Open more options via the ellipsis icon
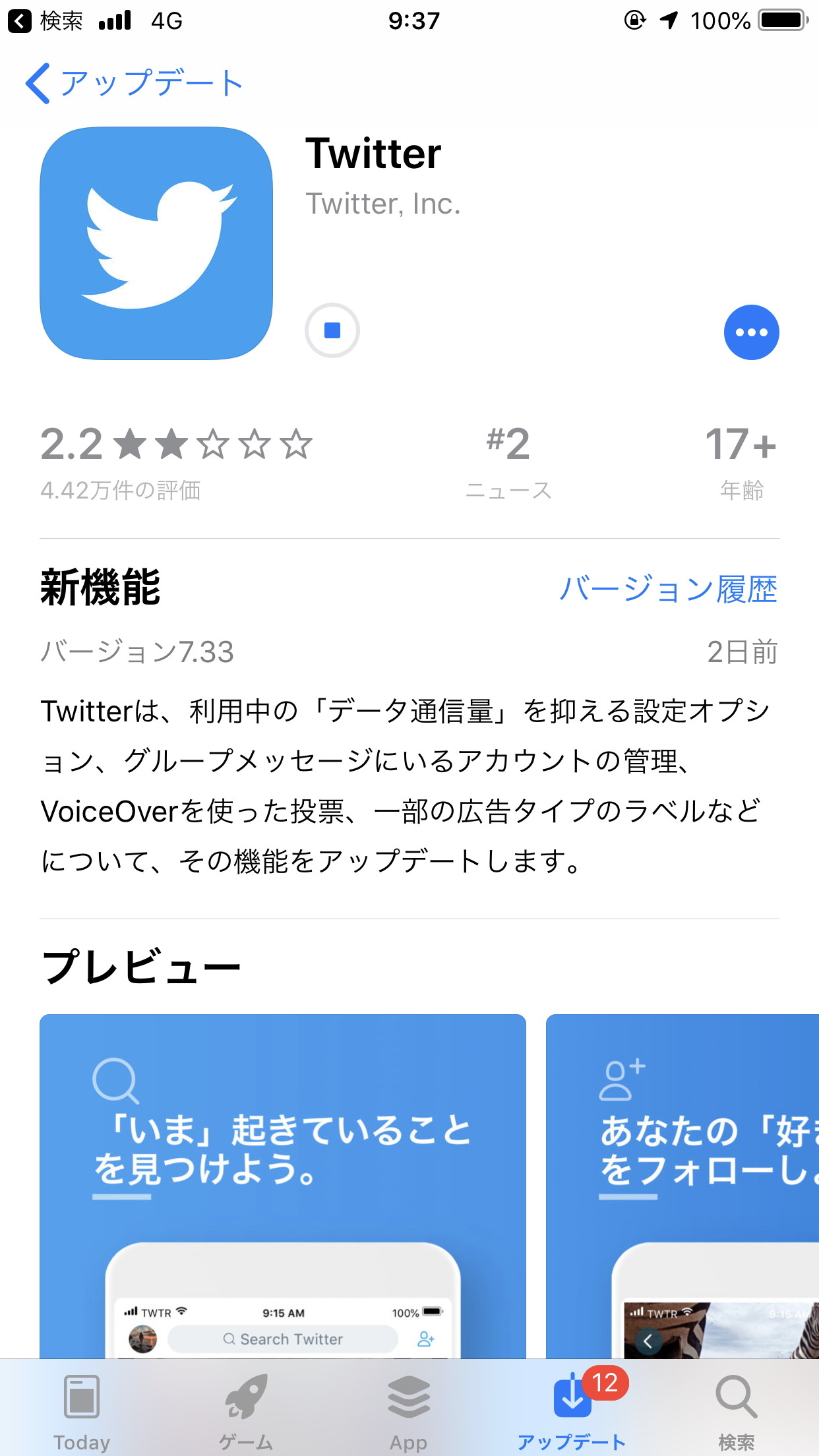This screenshot has height=1456, width=819. click(x=751, y=332)
